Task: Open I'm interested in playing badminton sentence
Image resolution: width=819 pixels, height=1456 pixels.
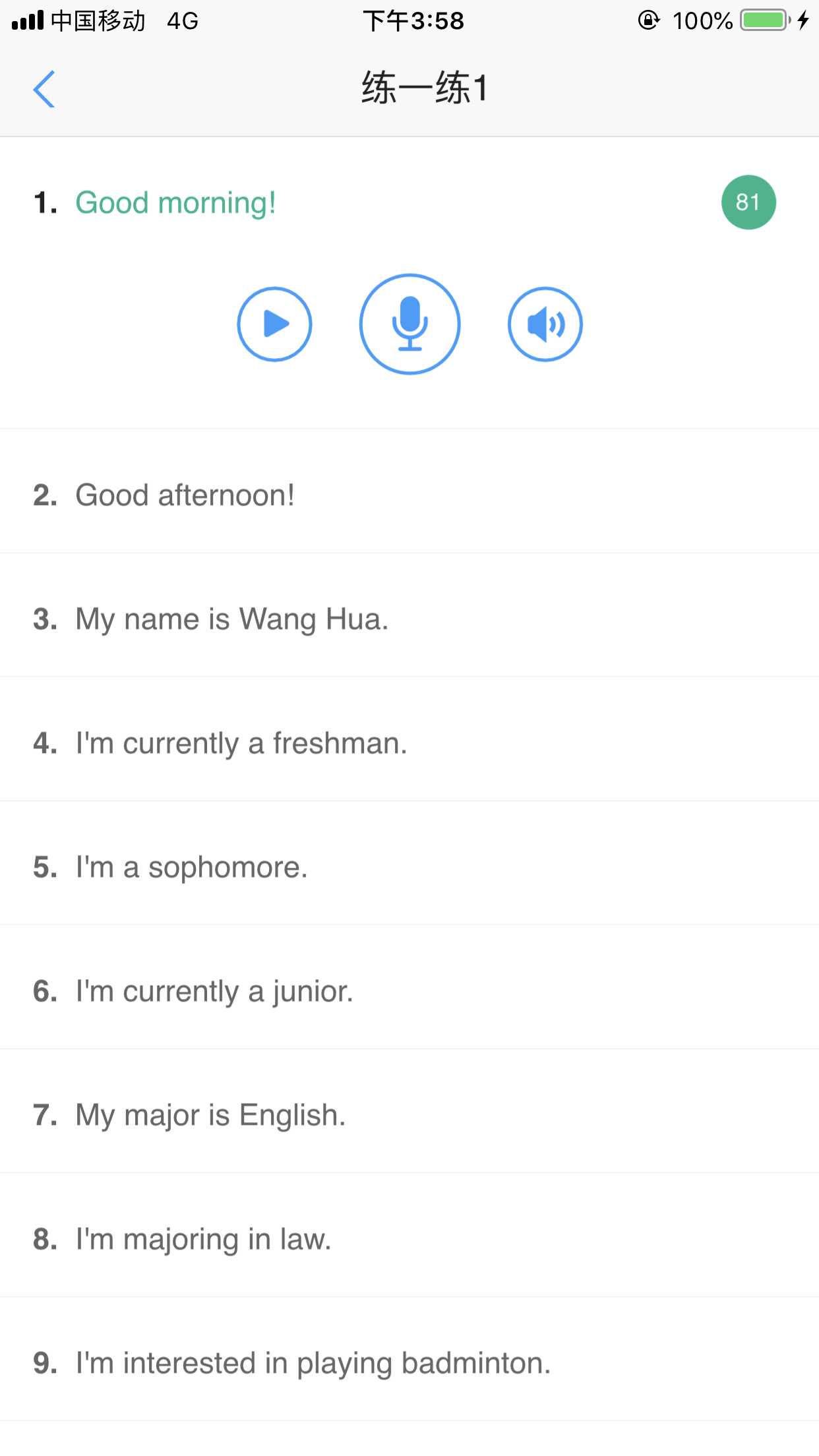Action: [x=313, y=1363]
